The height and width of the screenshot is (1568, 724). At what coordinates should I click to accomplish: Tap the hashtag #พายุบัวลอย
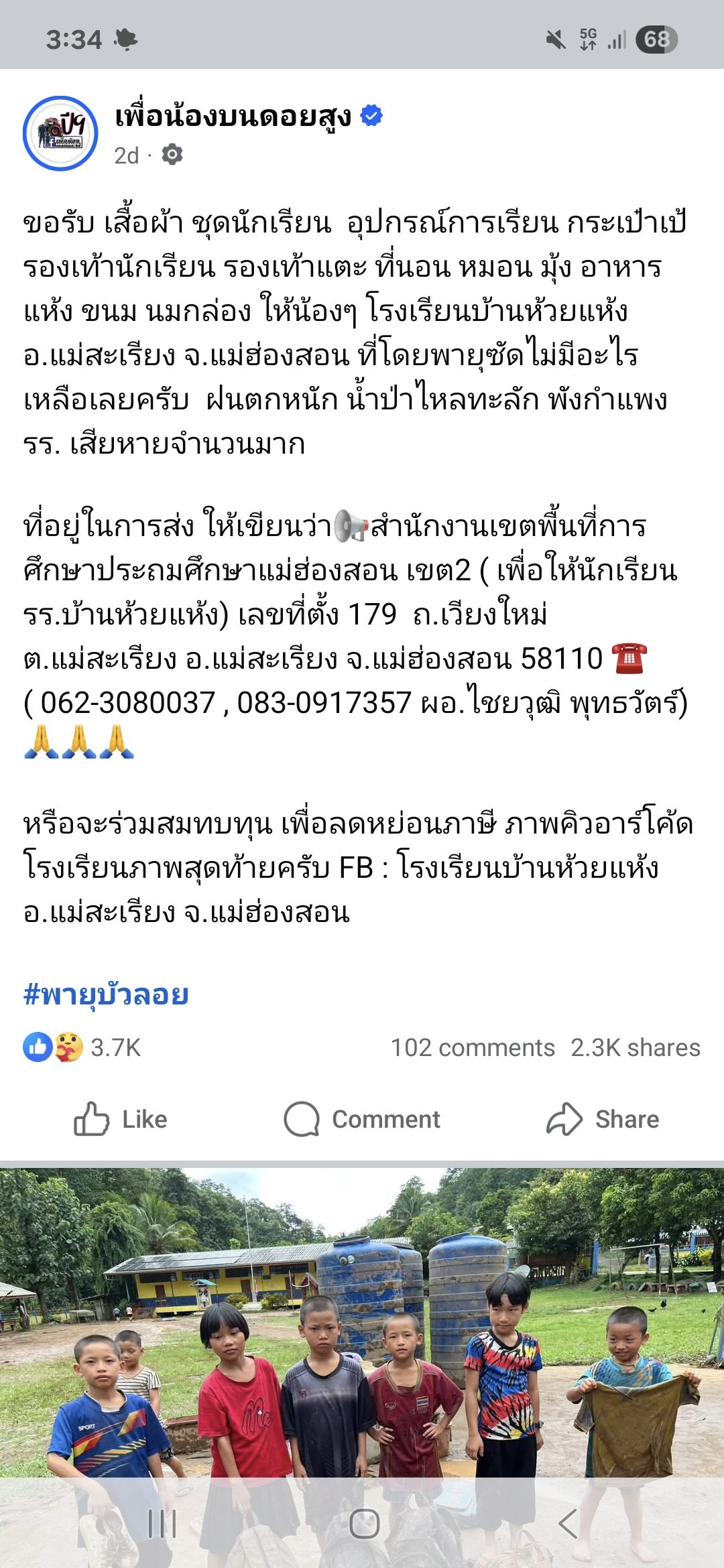[106, 994]
